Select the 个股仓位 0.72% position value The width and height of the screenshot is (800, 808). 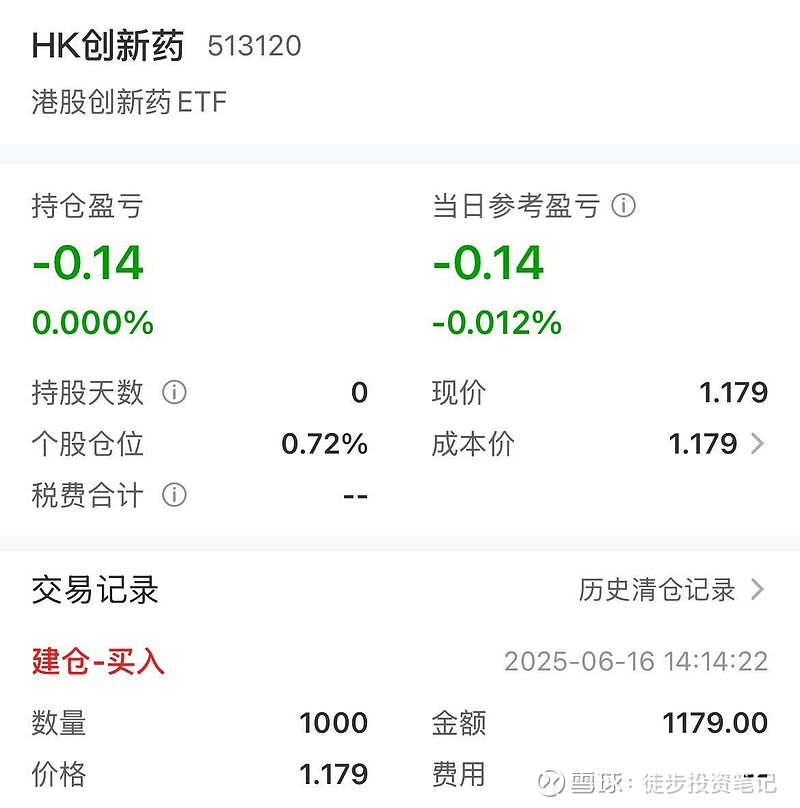tap(327, 444)
